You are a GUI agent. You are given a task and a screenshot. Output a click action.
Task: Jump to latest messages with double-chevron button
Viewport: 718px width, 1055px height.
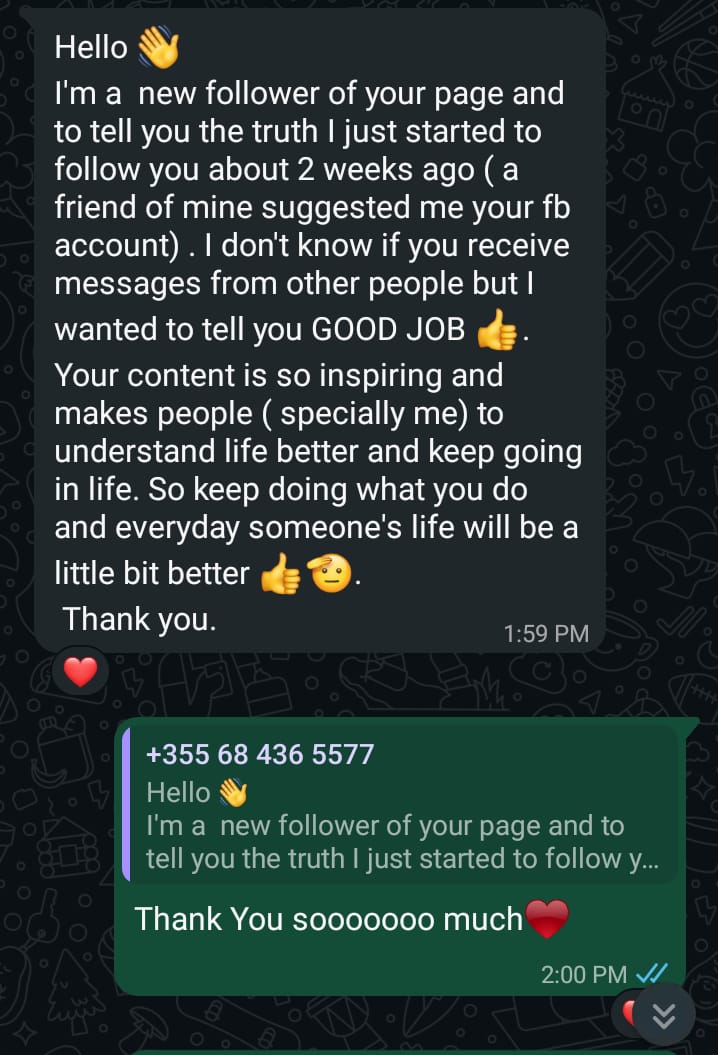(663, 1016)
